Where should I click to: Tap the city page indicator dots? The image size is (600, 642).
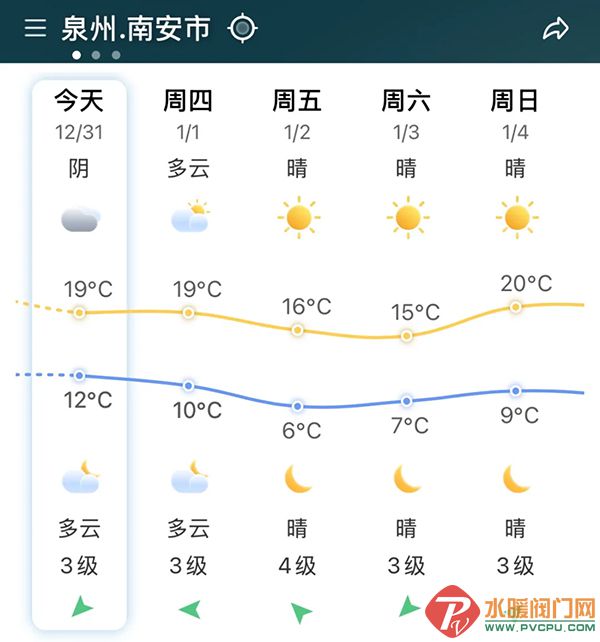96,55
